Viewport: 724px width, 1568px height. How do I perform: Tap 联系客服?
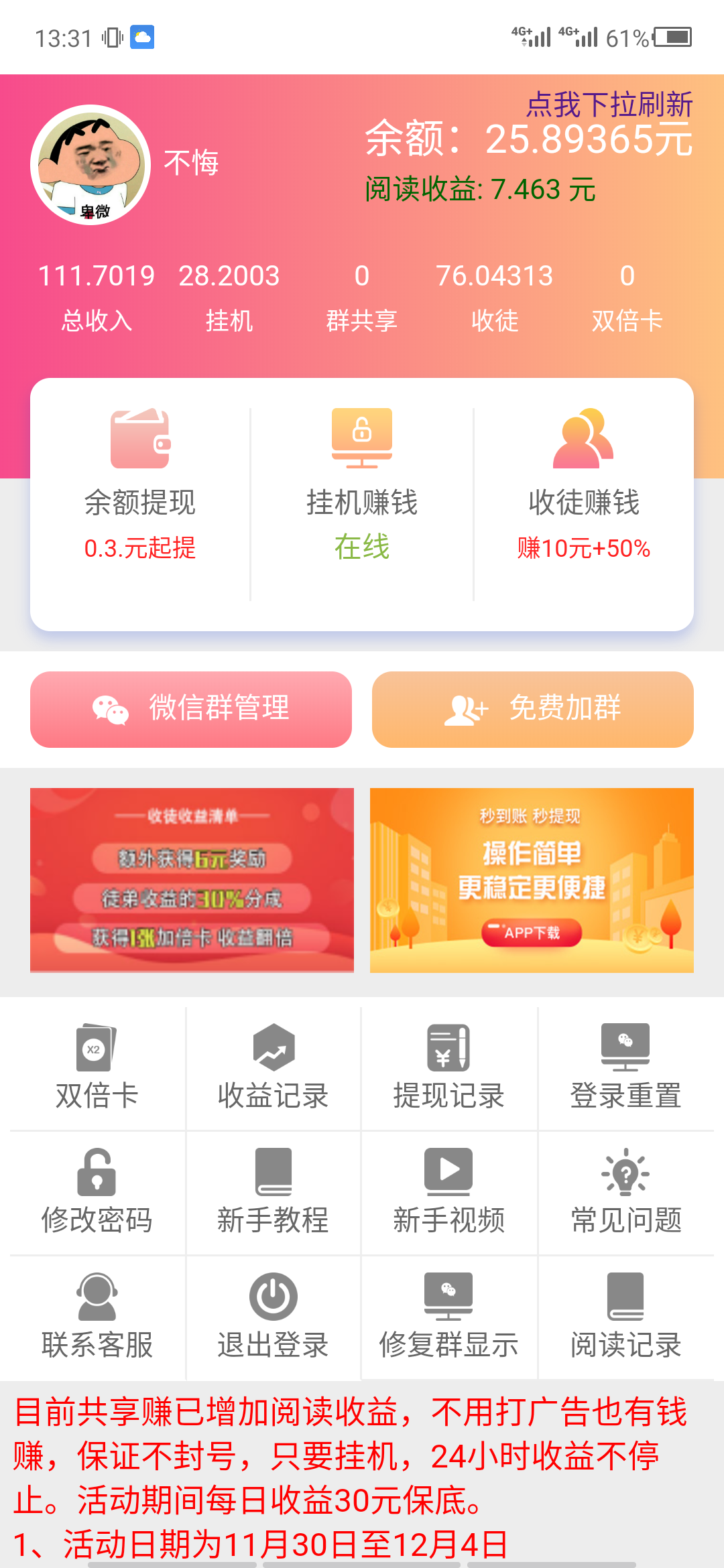point(97,1317)
